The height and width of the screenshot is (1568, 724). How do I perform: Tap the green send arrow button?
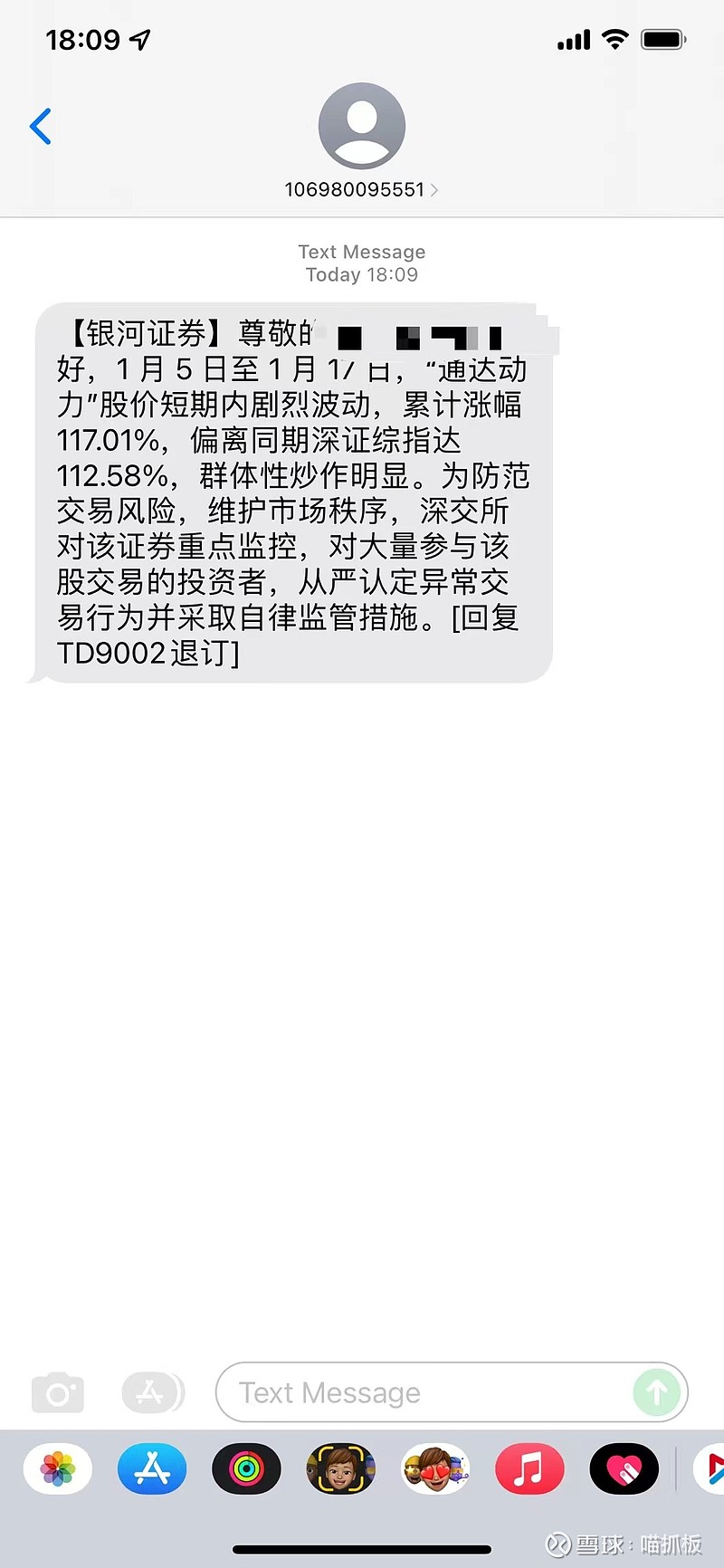pos(657,1392)
